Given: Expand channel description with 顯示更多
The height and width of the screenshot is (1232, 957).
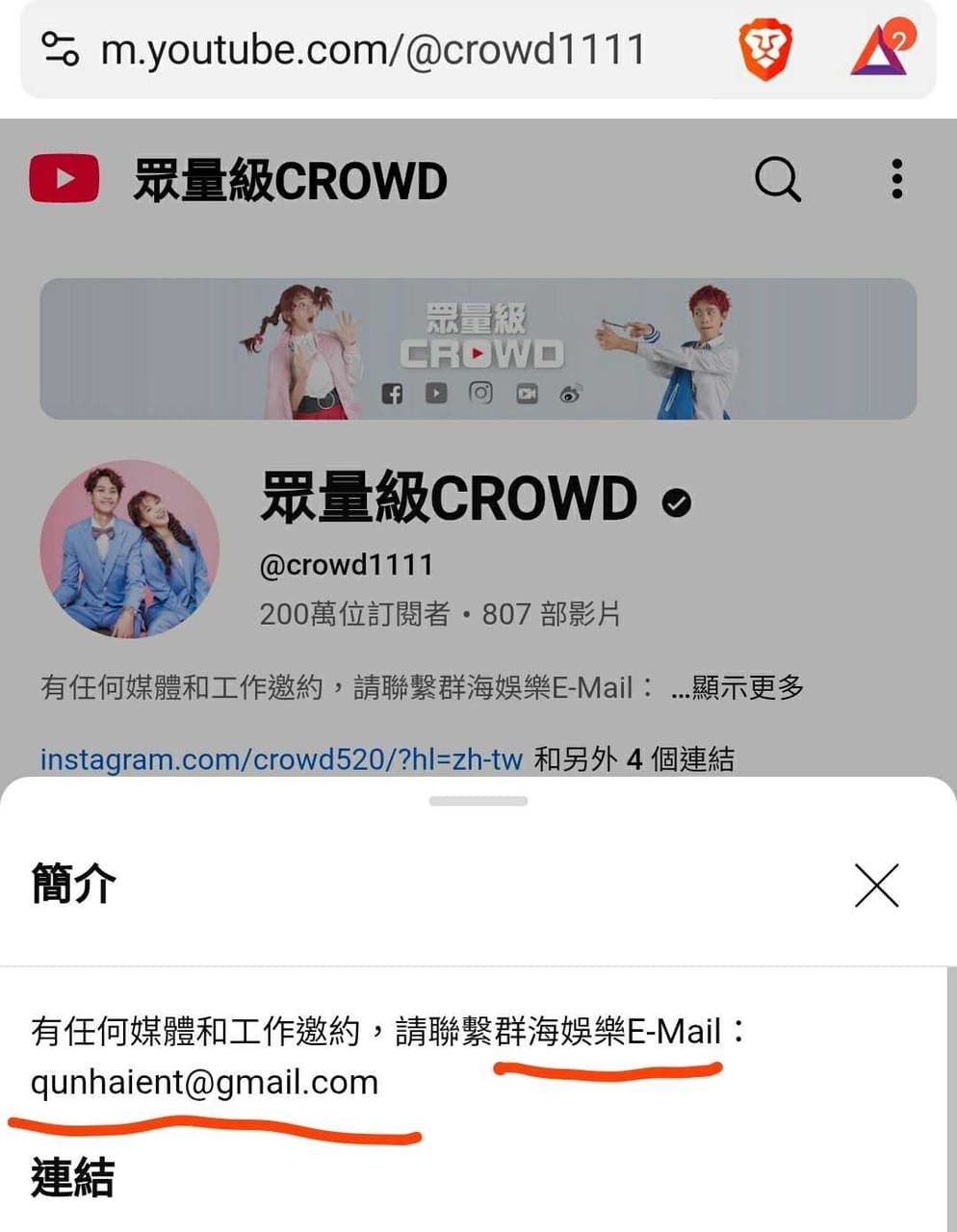Looking at the screenshot, I should [737, 688].
